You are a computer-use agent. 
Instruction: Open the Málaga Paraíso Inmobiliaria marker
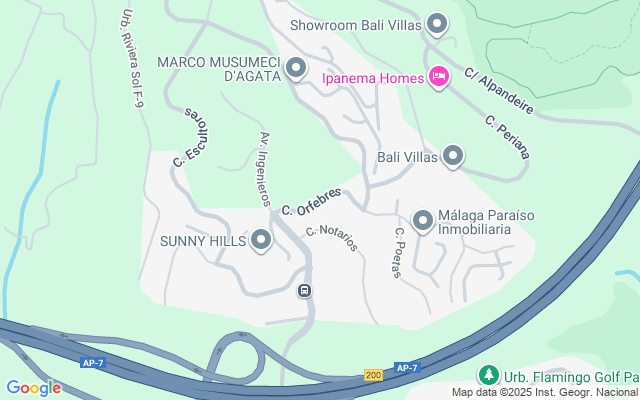tap(422, 220)
